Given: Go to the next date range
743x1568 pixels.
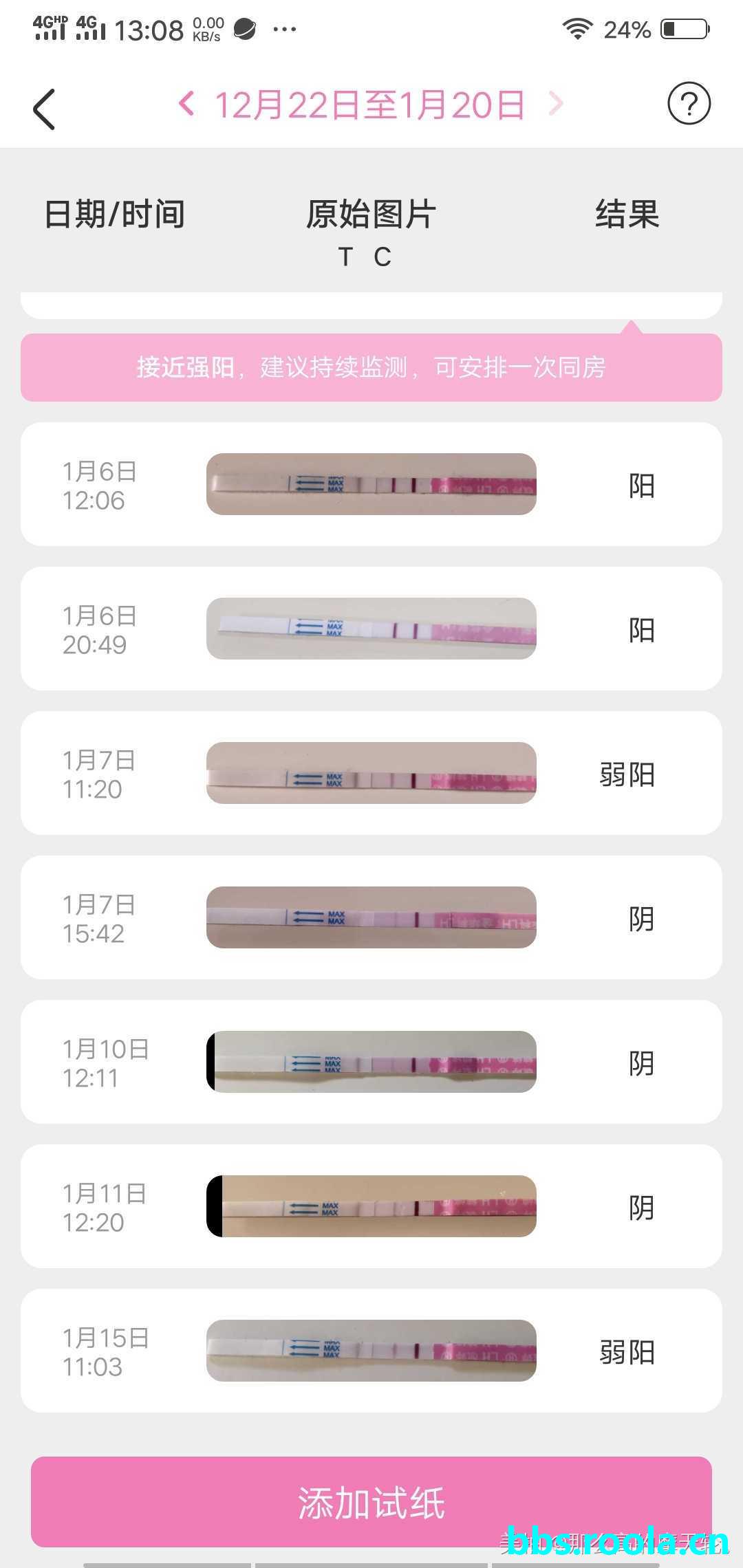Looking at the screenshot, I should point(556,105).
